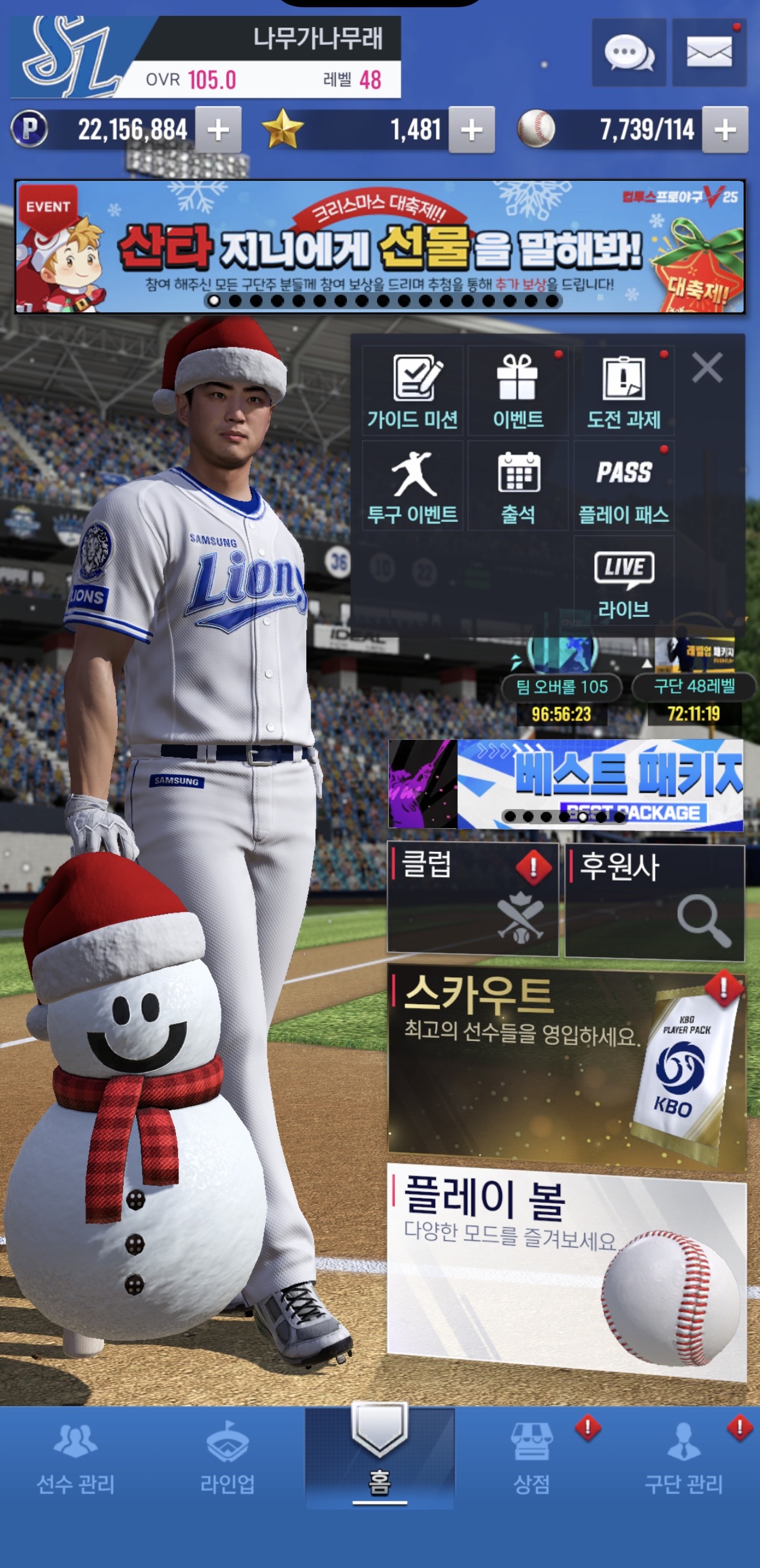This screenshot has height=1568, width=760.
Task: Open the chat bubble icon
Action: tap(629, 53)
